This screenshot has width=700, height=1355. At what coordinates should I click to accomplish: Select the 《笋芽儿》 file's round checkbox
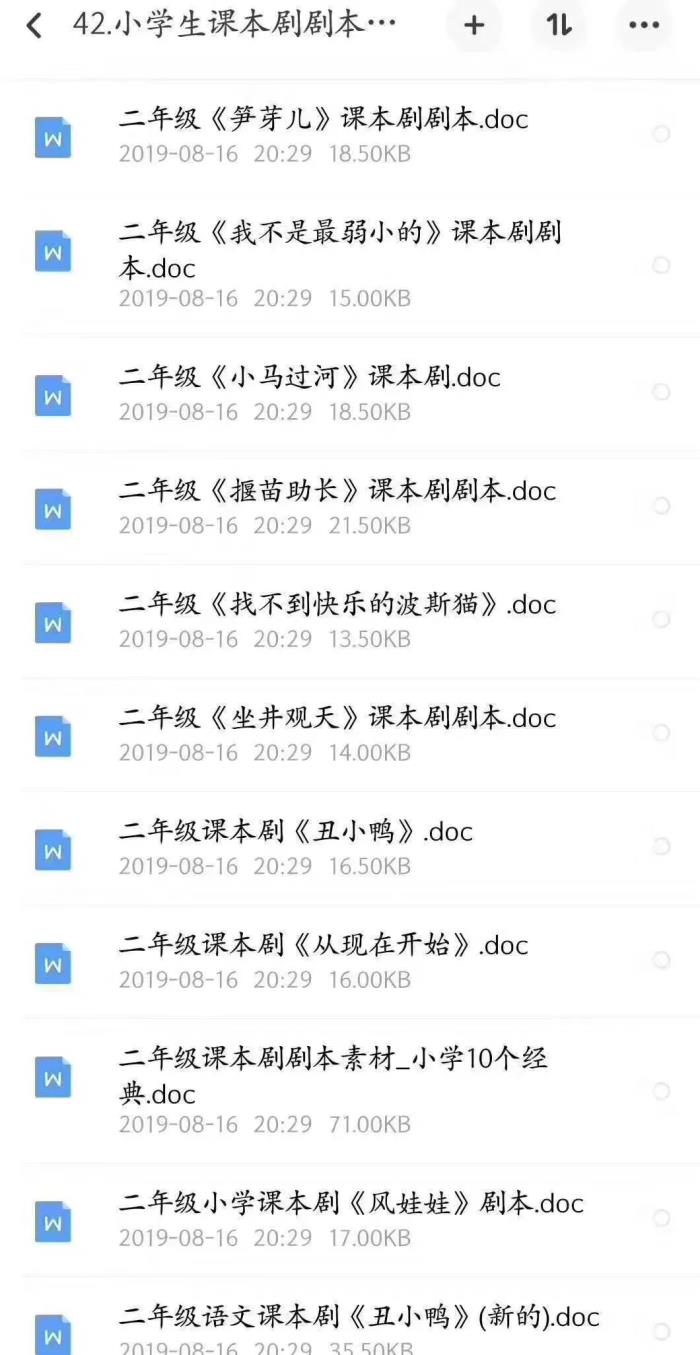[661, 133]
